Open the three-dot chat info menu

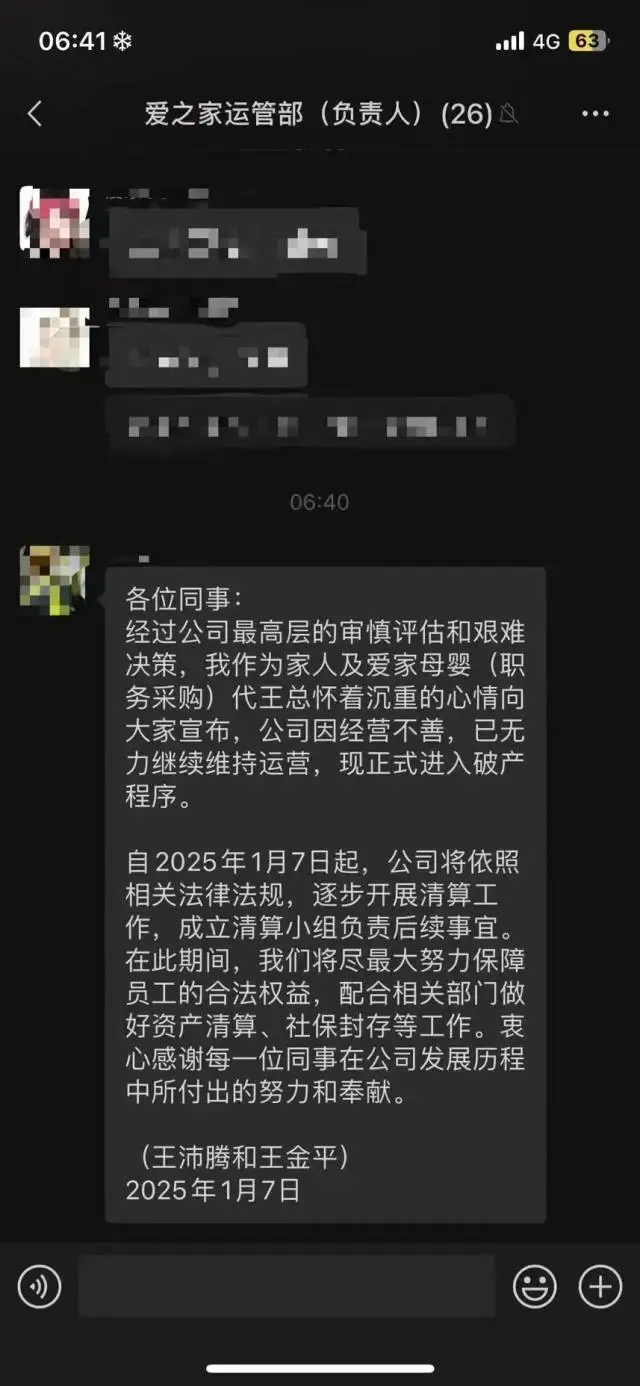click(x=595, y=114)
